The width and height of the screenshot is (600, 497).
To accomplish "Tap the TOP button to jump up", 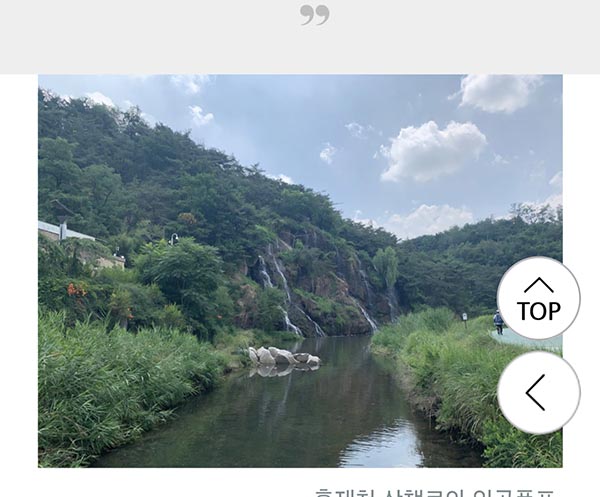I will click(538, 299).
